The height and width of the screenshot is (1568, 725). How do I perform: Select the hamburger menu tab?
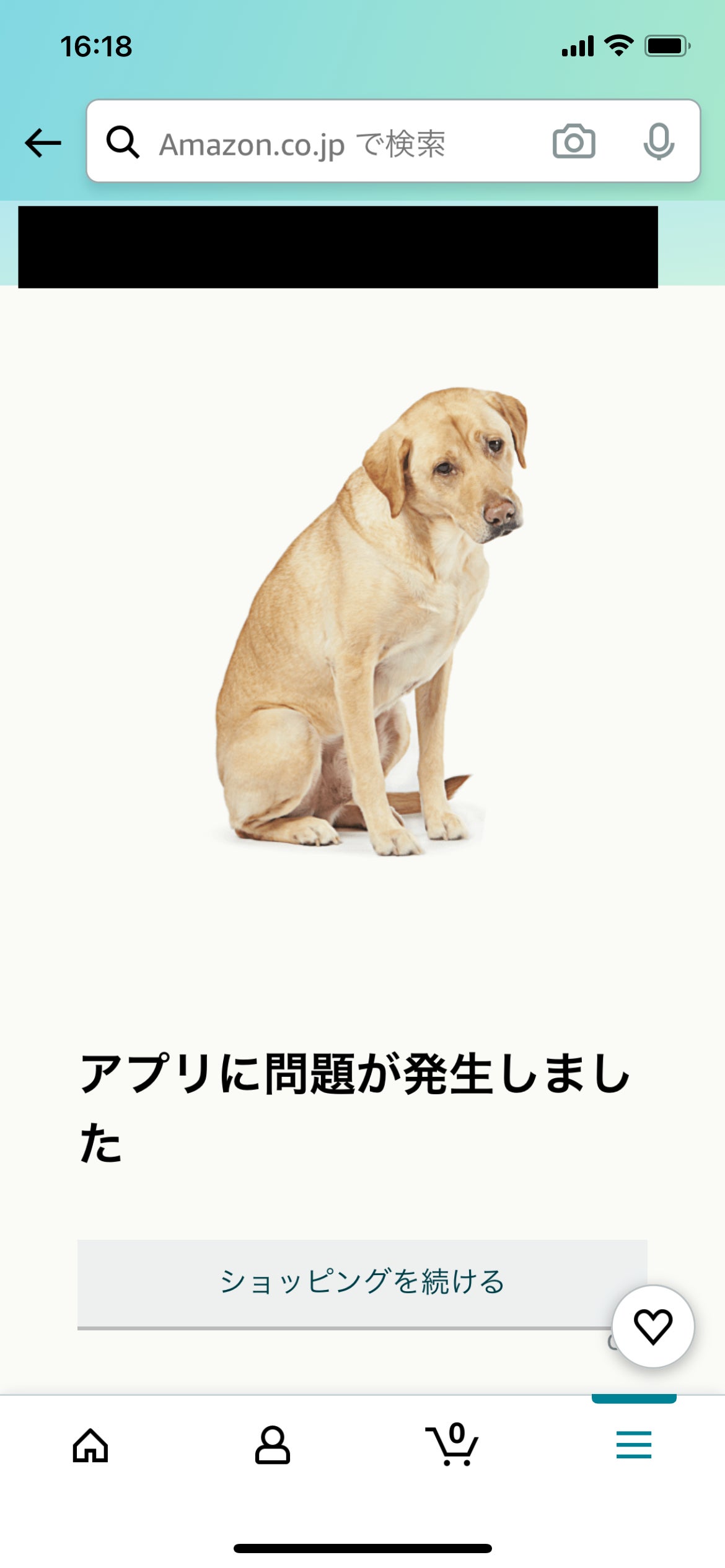point(633,1445)
